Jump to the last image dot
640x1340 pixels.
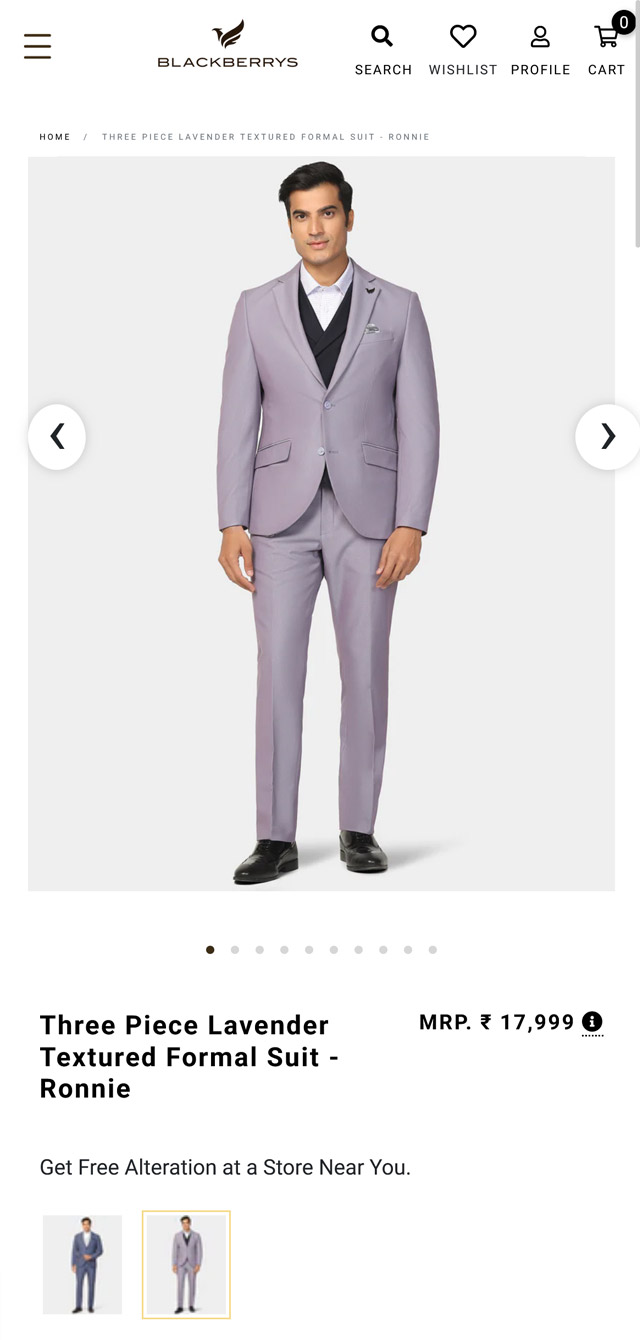(x=433, y=950)
